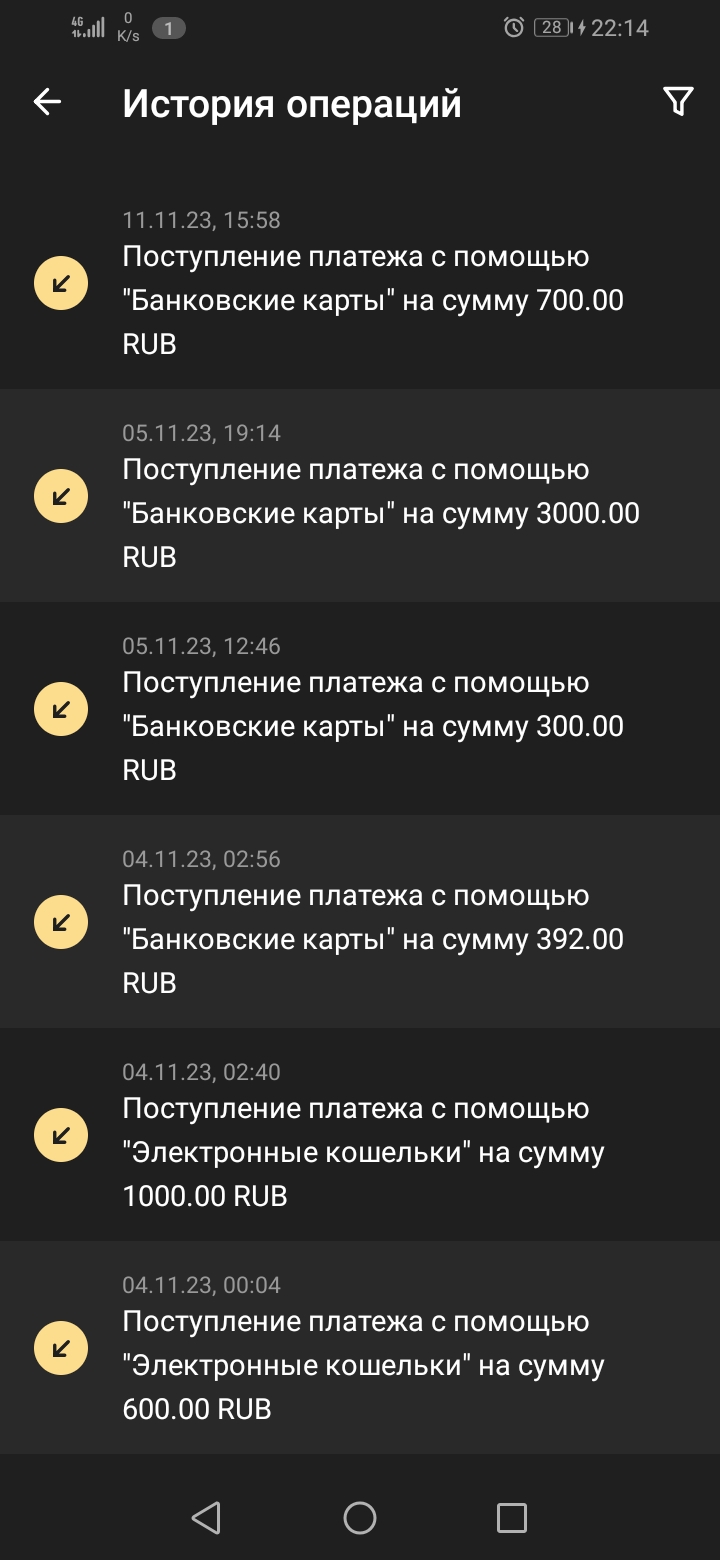Tap the incoming payment icon for 700.00 RUB

point(60,283)
